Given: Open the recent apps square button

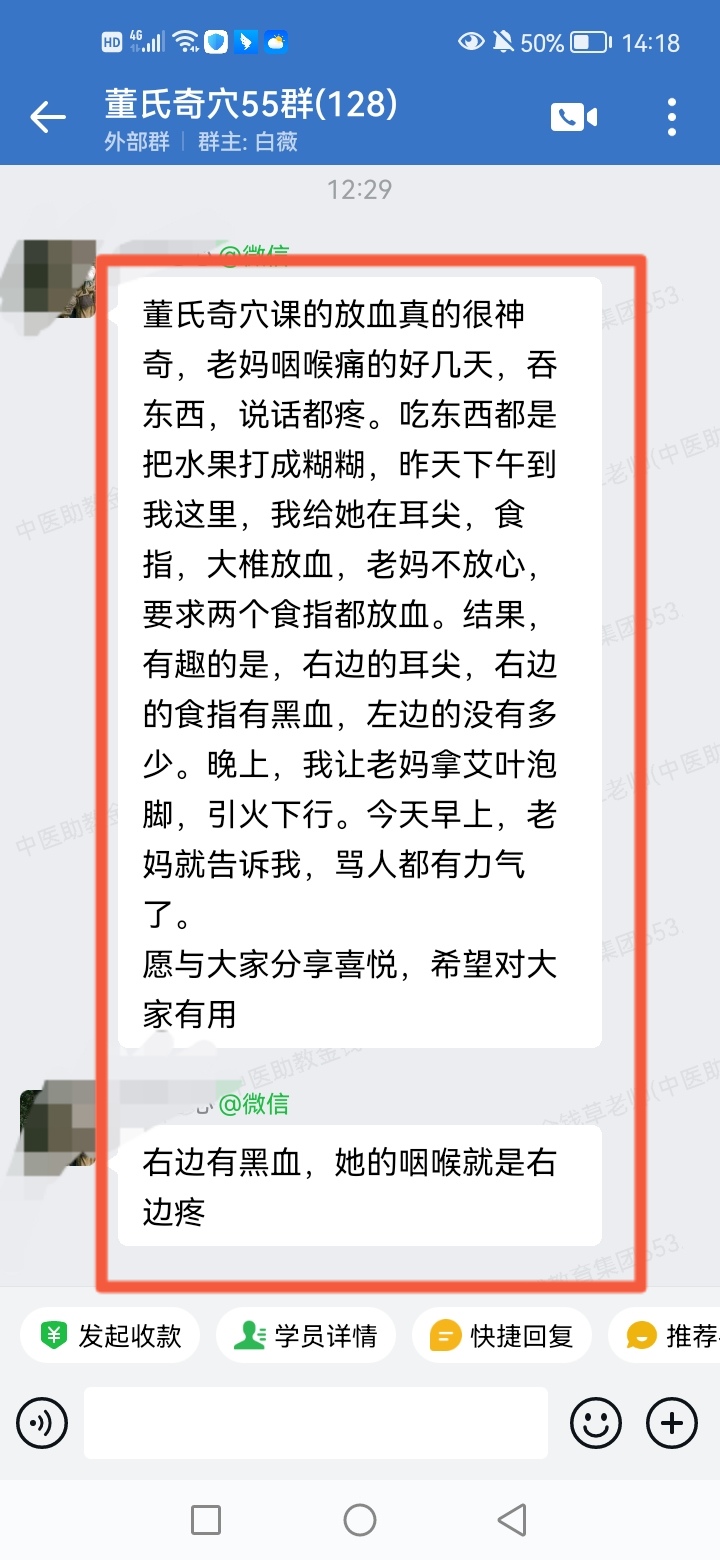Looking at the screenshot, I should [x=206, y=1520].
